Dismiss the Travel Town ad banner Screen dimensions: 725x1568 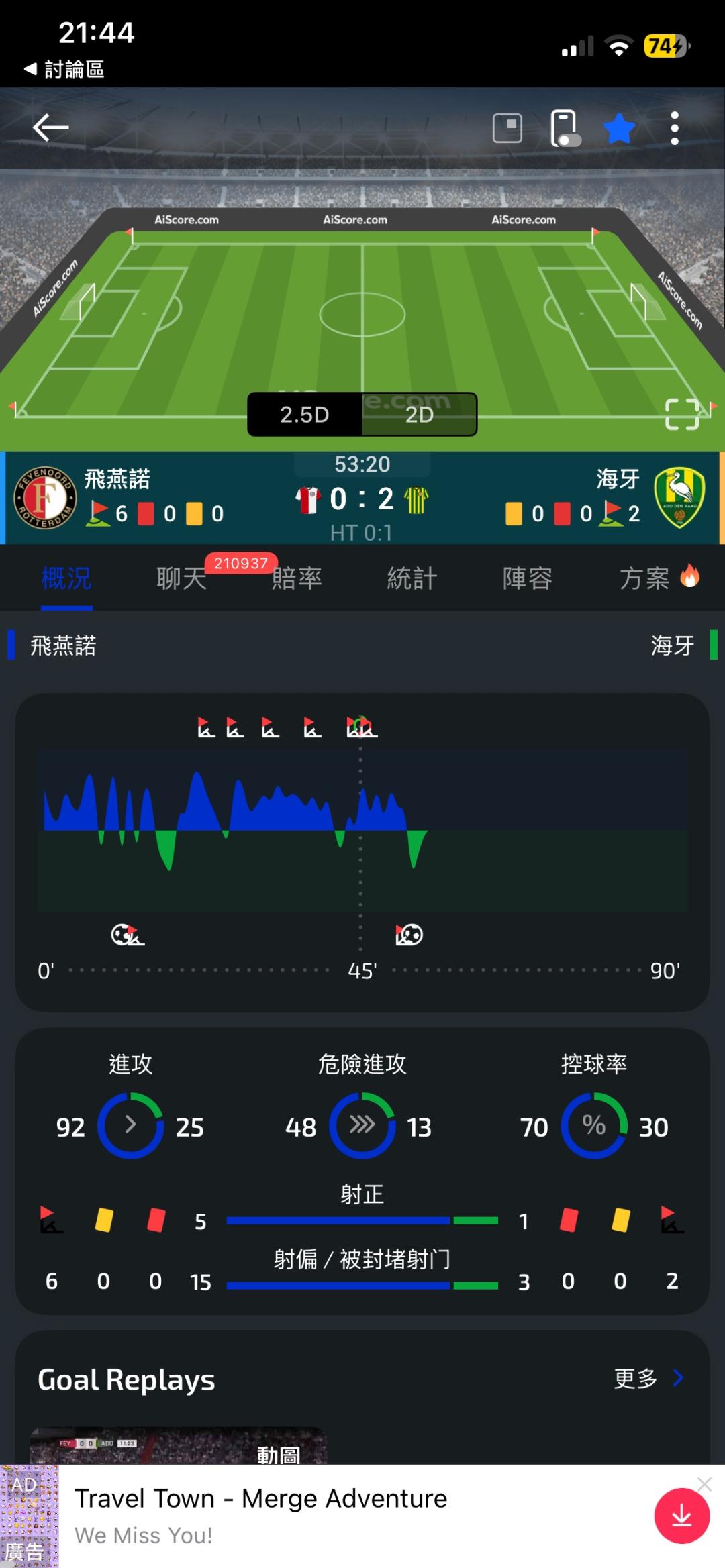(704, 1483)
